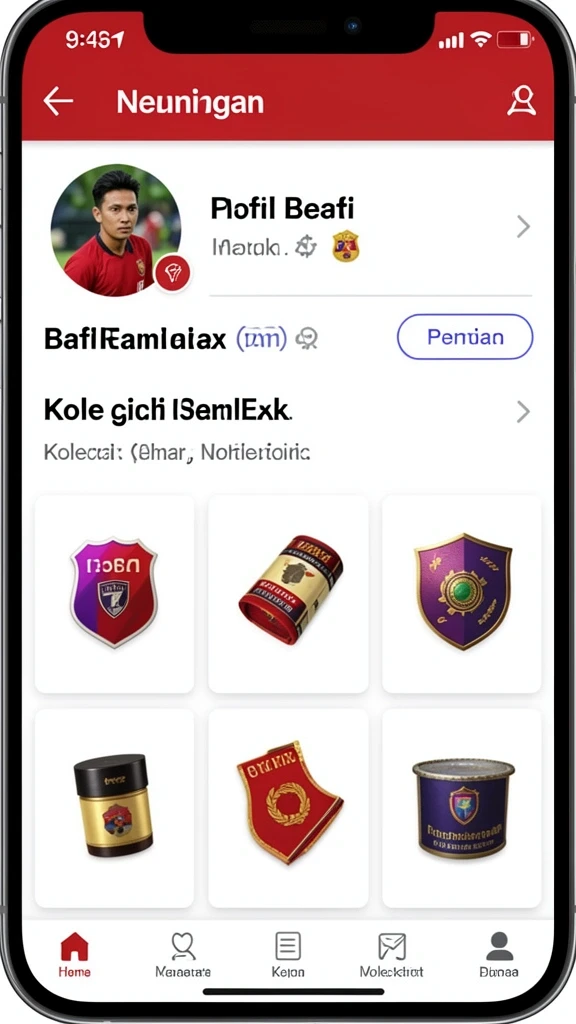576x1024 pixels.
Task: Switch to the Dunaa tab
Action: click(x=499, y=954)
